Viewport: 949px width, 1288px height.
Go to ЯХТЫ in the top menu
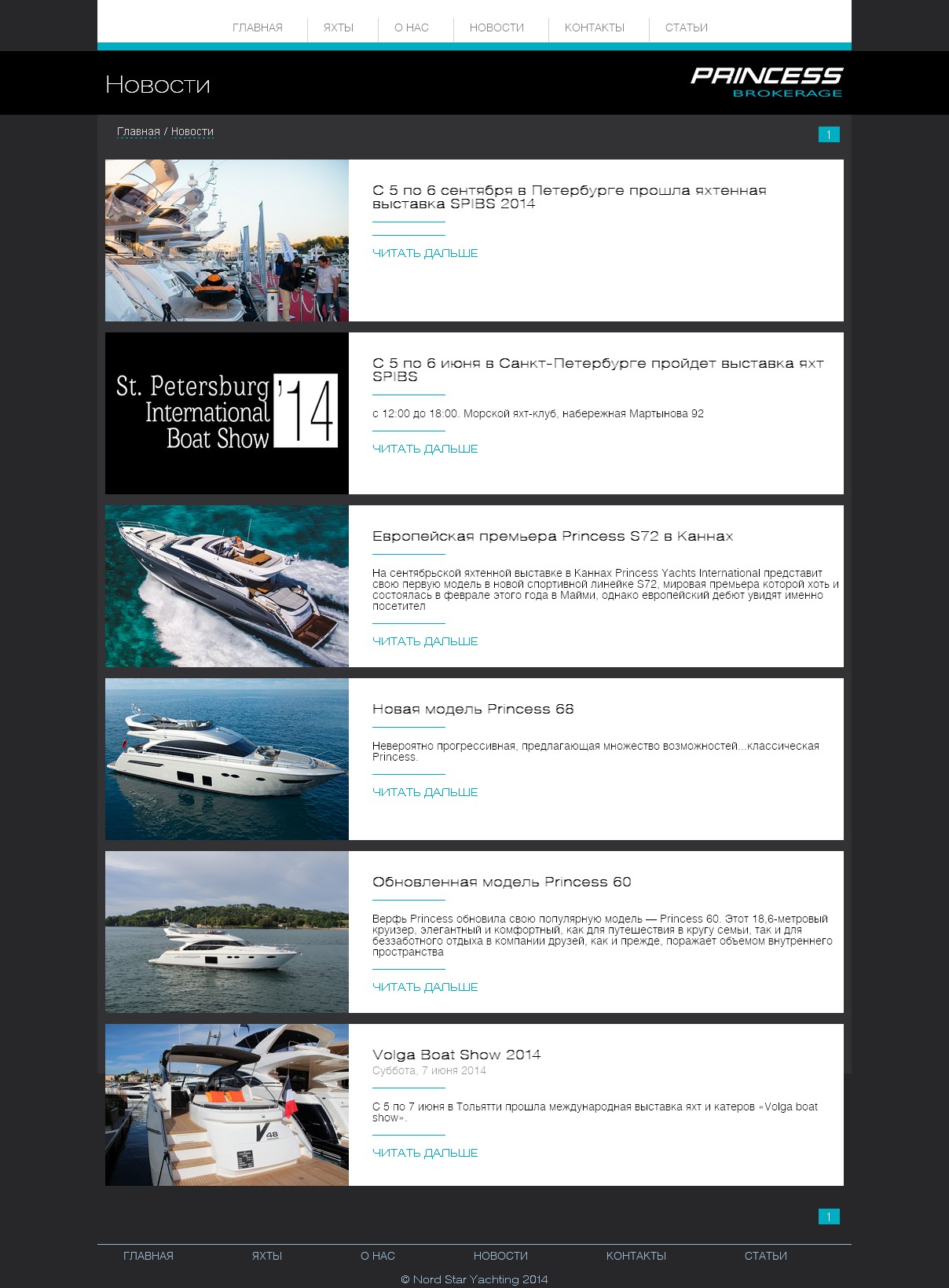(339, 28)
